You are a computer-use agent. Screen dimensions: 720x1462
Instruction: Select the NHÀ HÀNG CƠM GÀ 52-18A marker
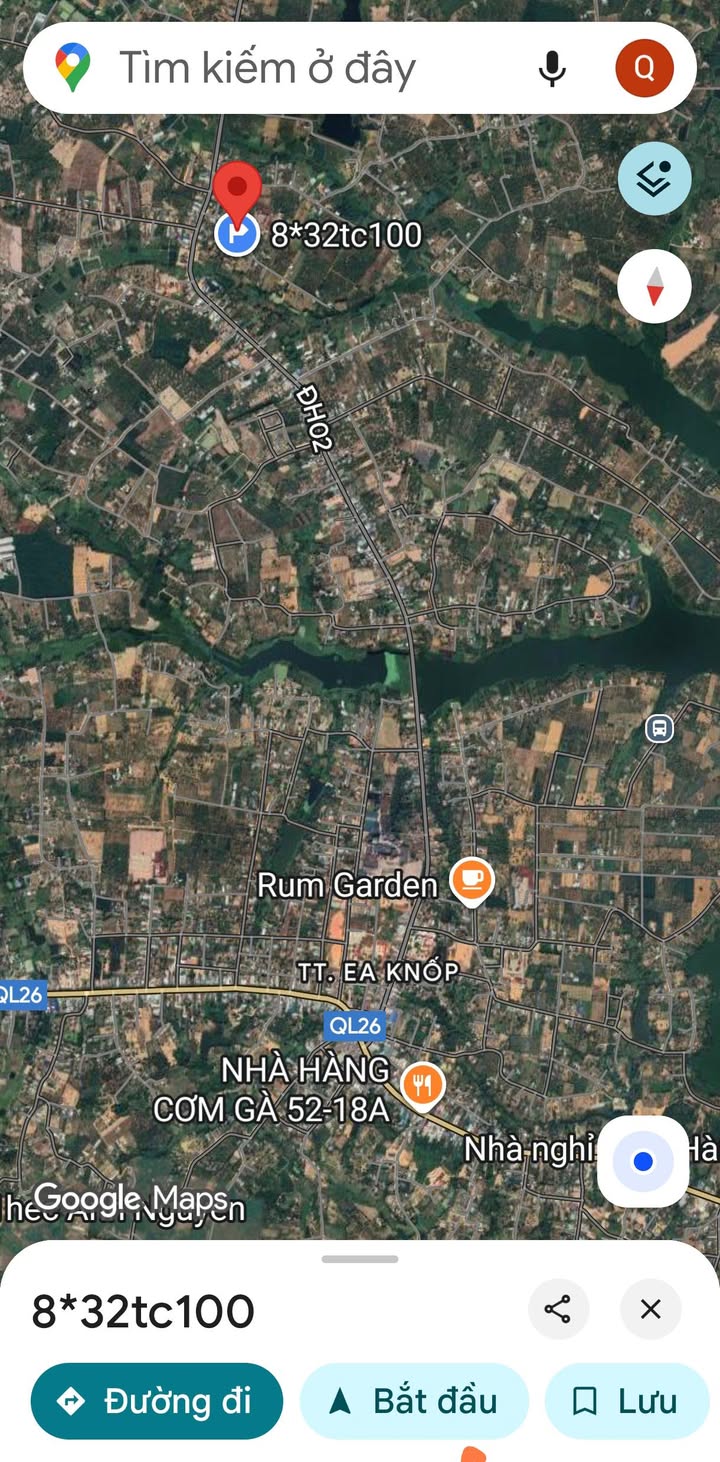click(x=424, y=1084)
